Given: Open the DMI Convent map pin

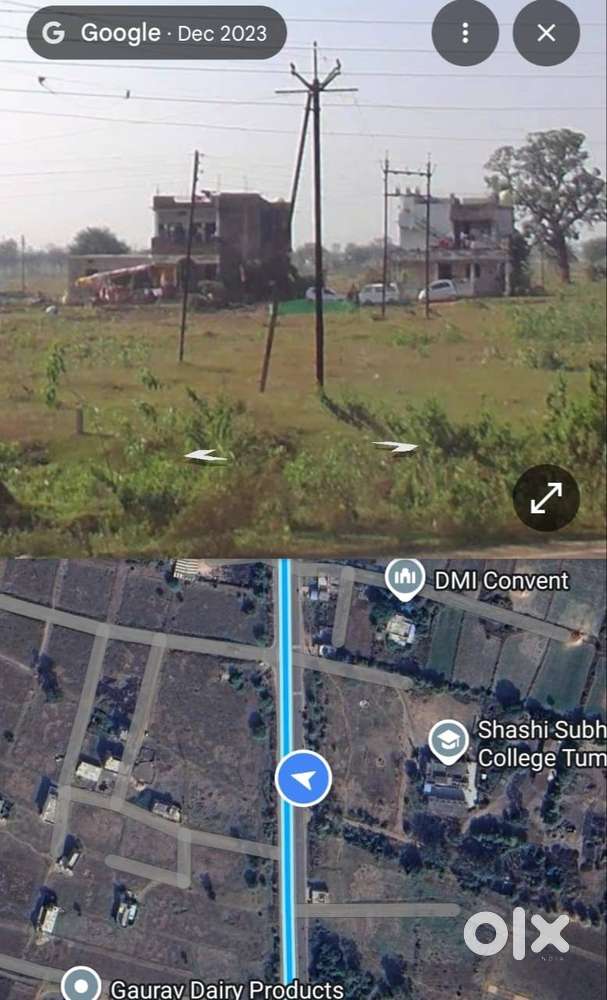Looking at the screenshot, I should click(405, 579).
